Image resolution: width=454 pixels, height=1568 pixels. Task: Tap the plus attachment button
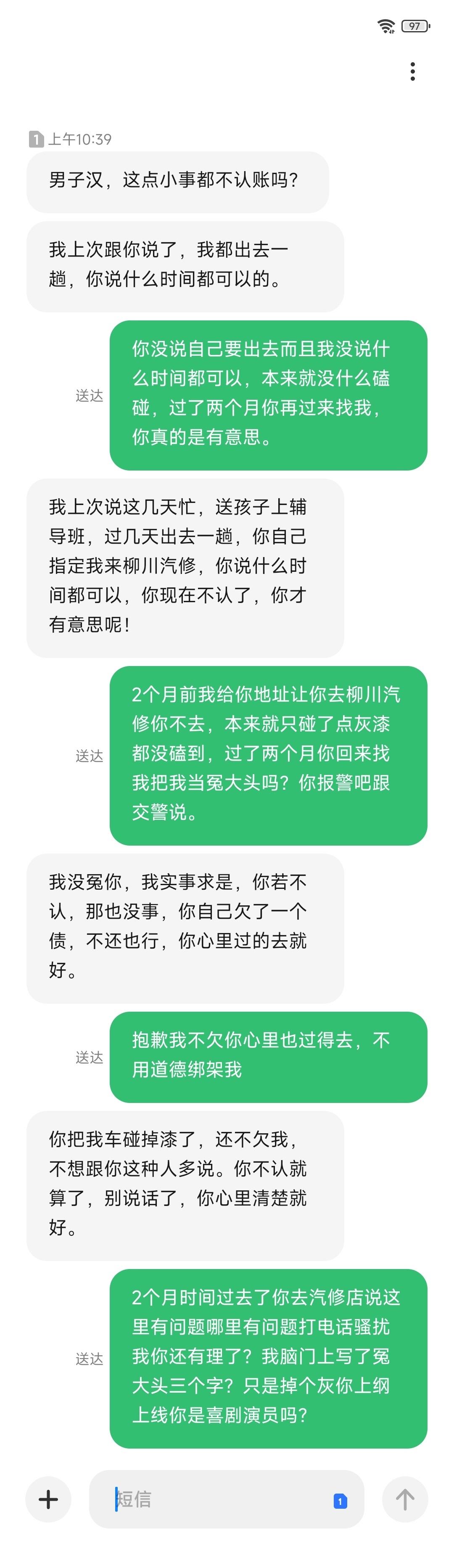coord(49,1499)
